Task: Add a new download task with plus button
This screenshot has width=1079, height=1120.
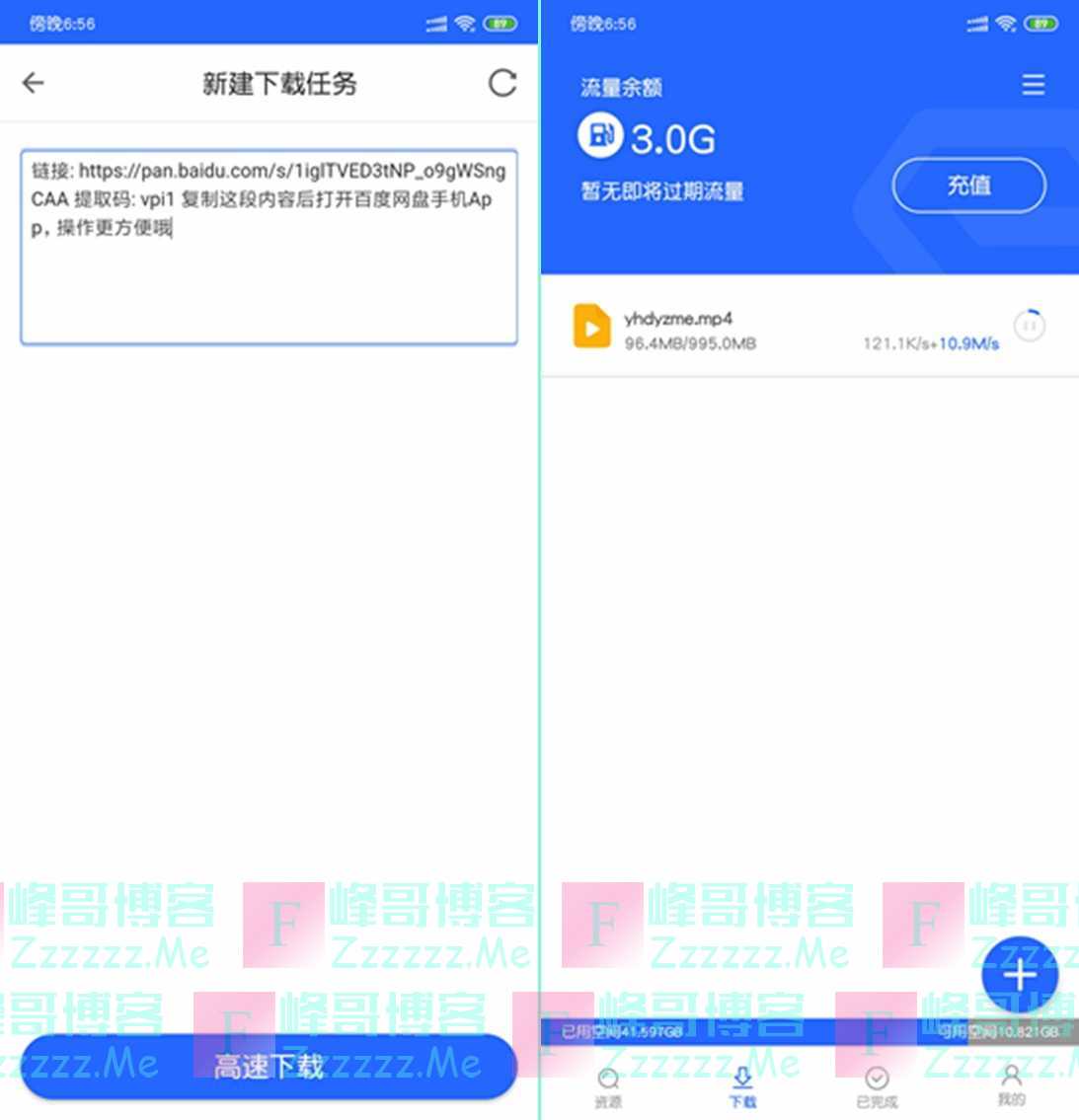Action: click(x=1019, y=975)
